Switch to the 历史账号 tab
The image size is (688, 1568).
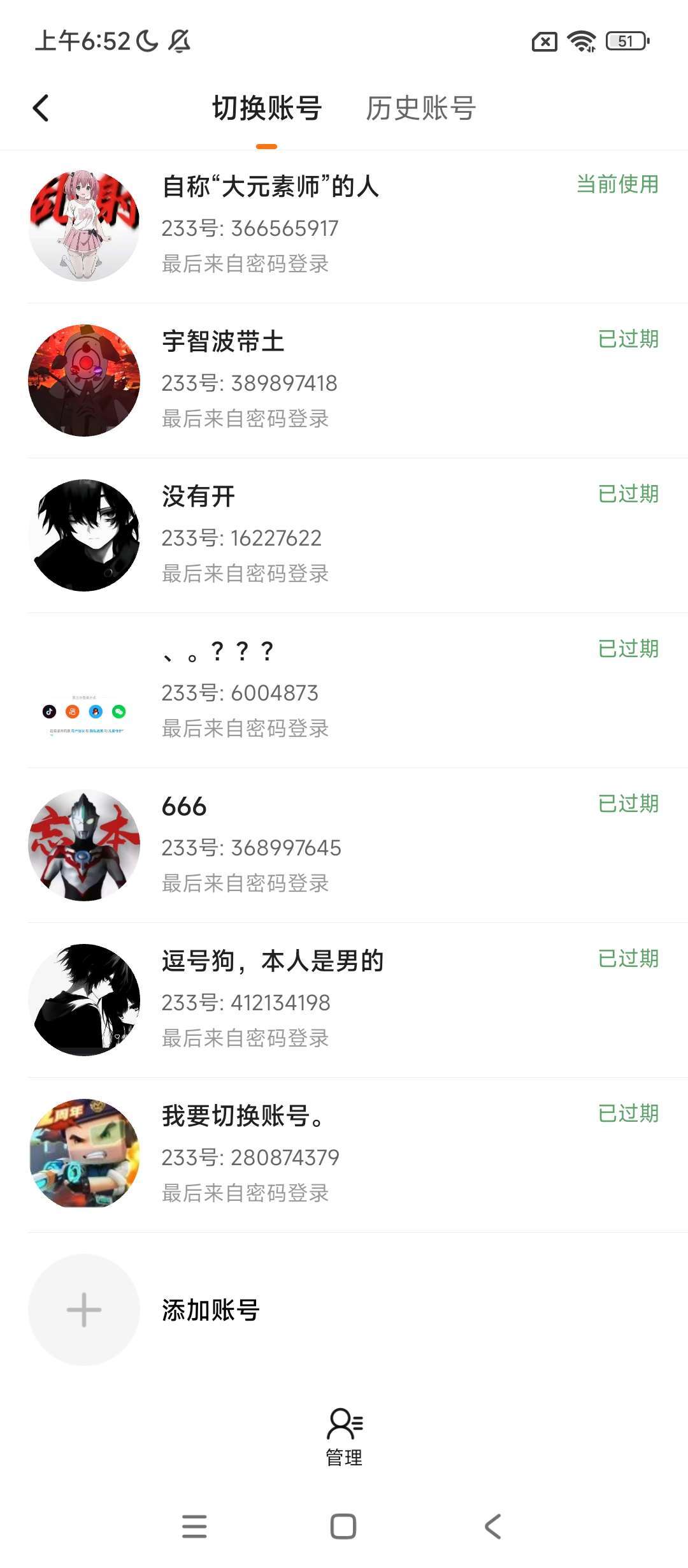[x=421, y=108]
